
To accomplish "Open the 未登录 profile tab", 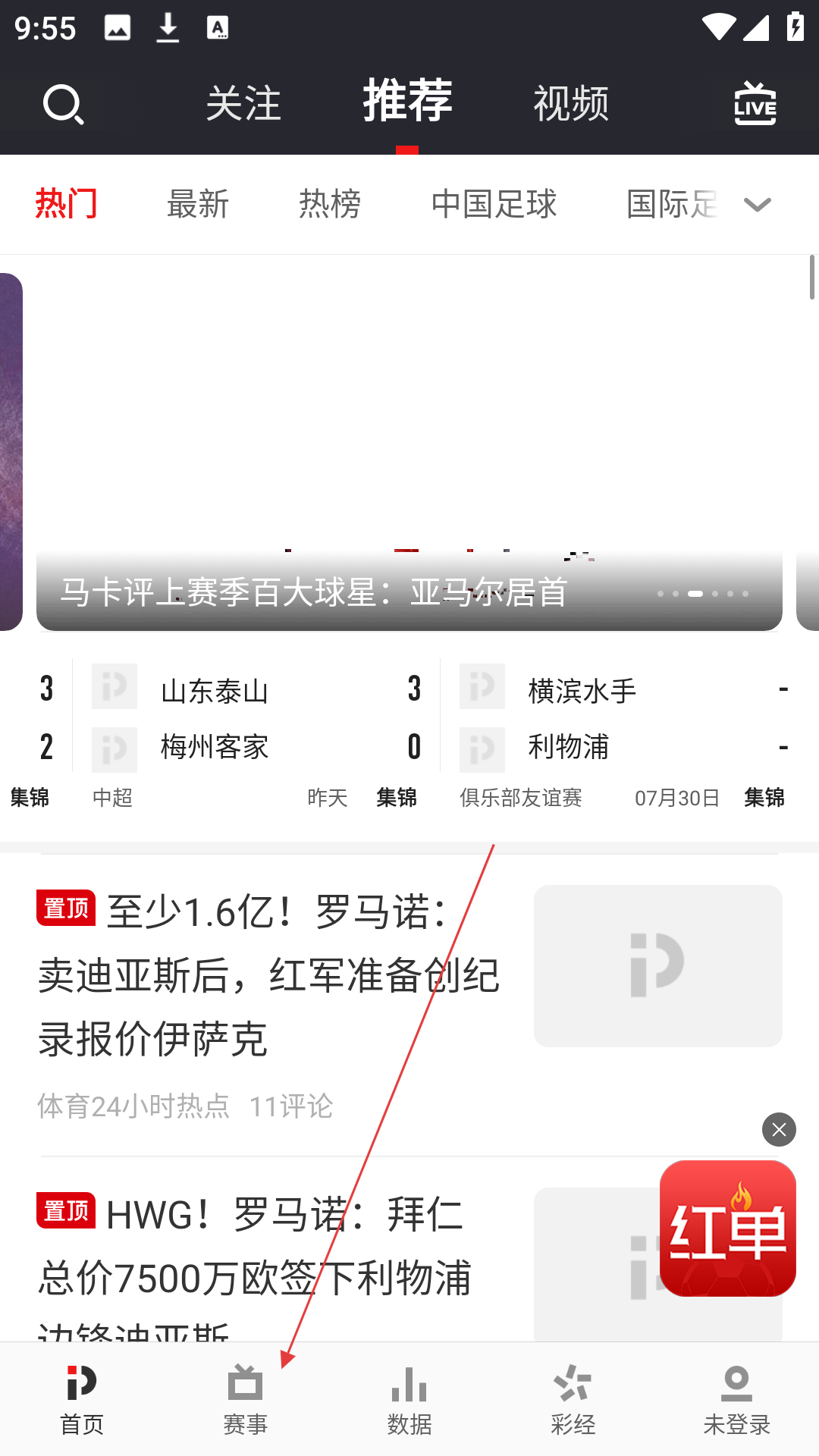I will coord(737,1400).
